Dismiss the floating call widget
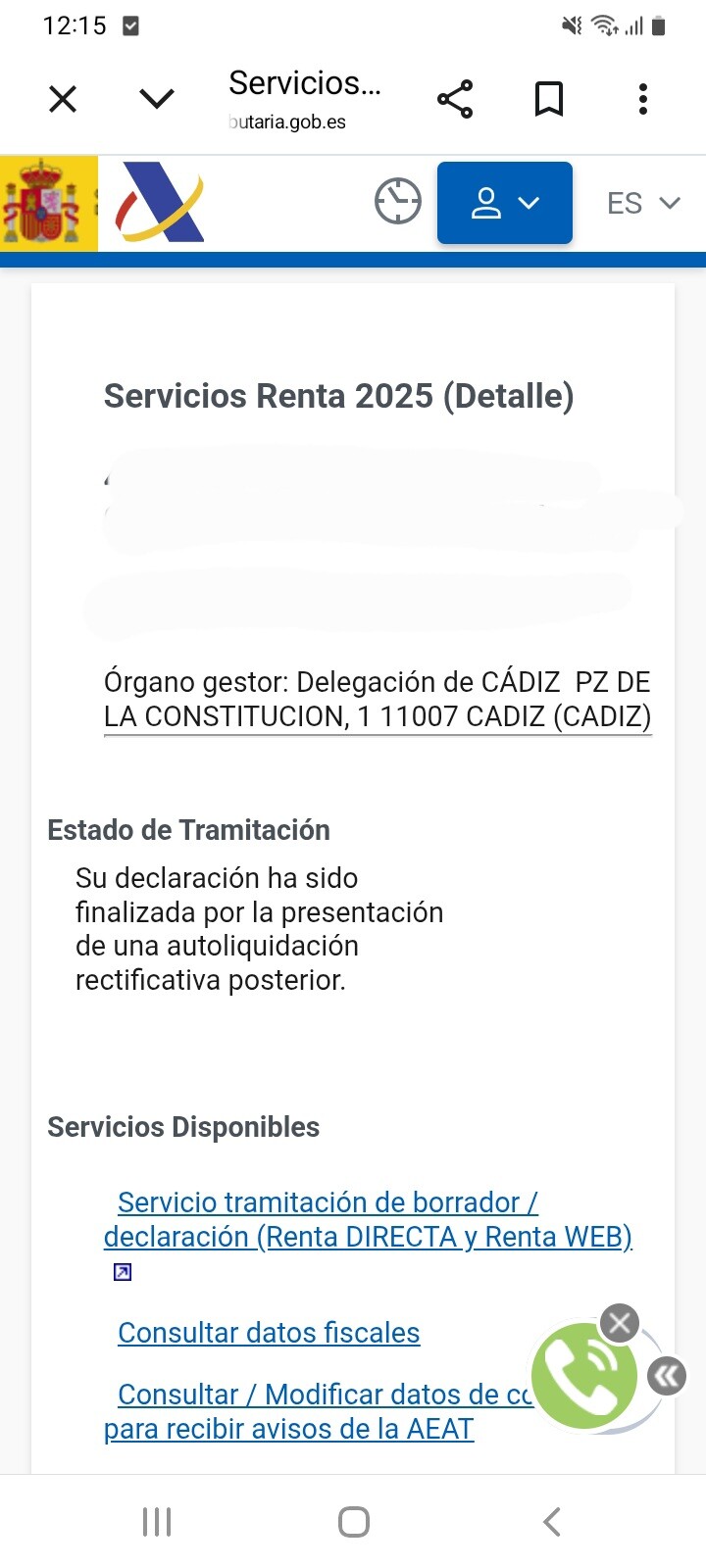This screenshot has width=706, height=1568. (x=620, y=1324)
